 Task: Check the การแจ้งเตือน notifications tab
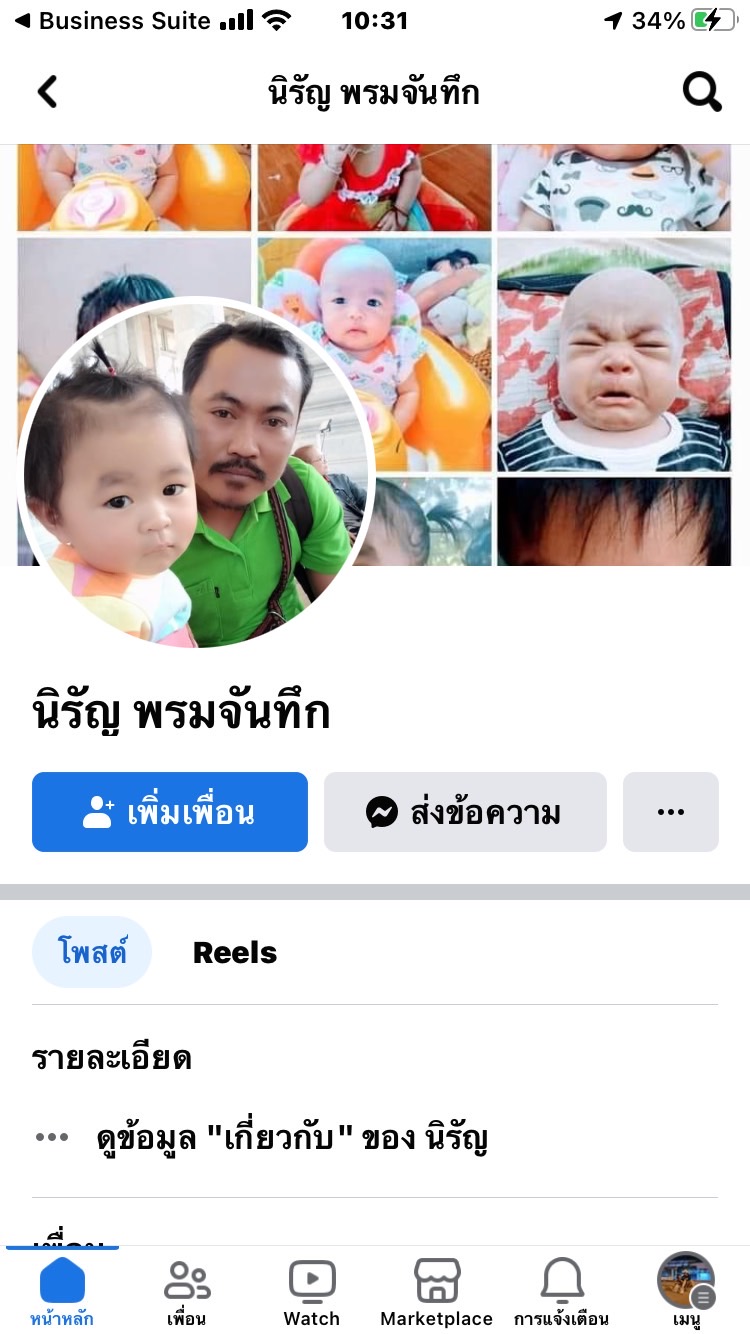coord(562,1292)
